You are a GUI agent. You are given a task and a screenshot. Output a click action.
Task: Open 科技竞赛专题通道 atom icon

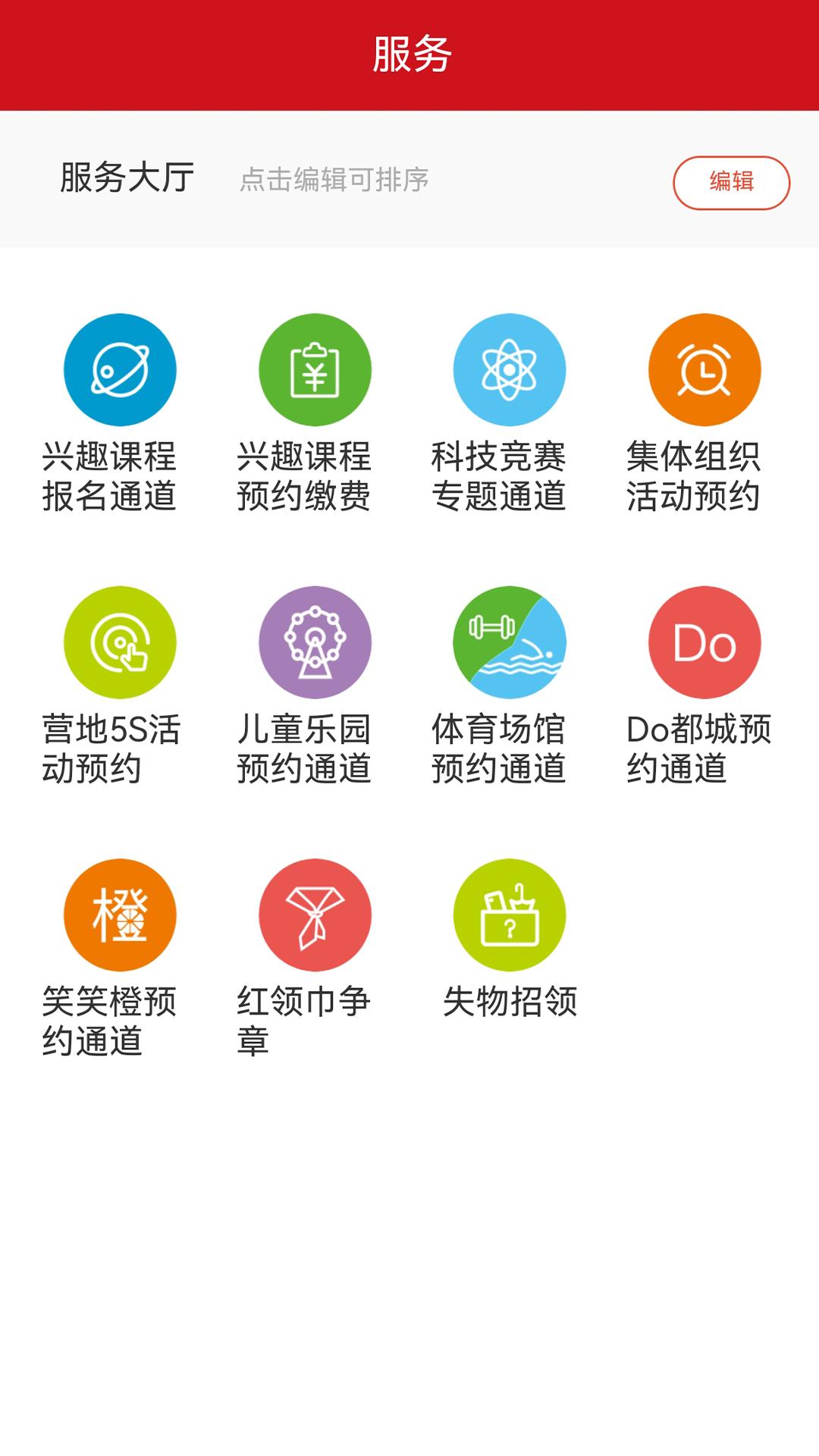pyautogui.click(x=510, y=370)
